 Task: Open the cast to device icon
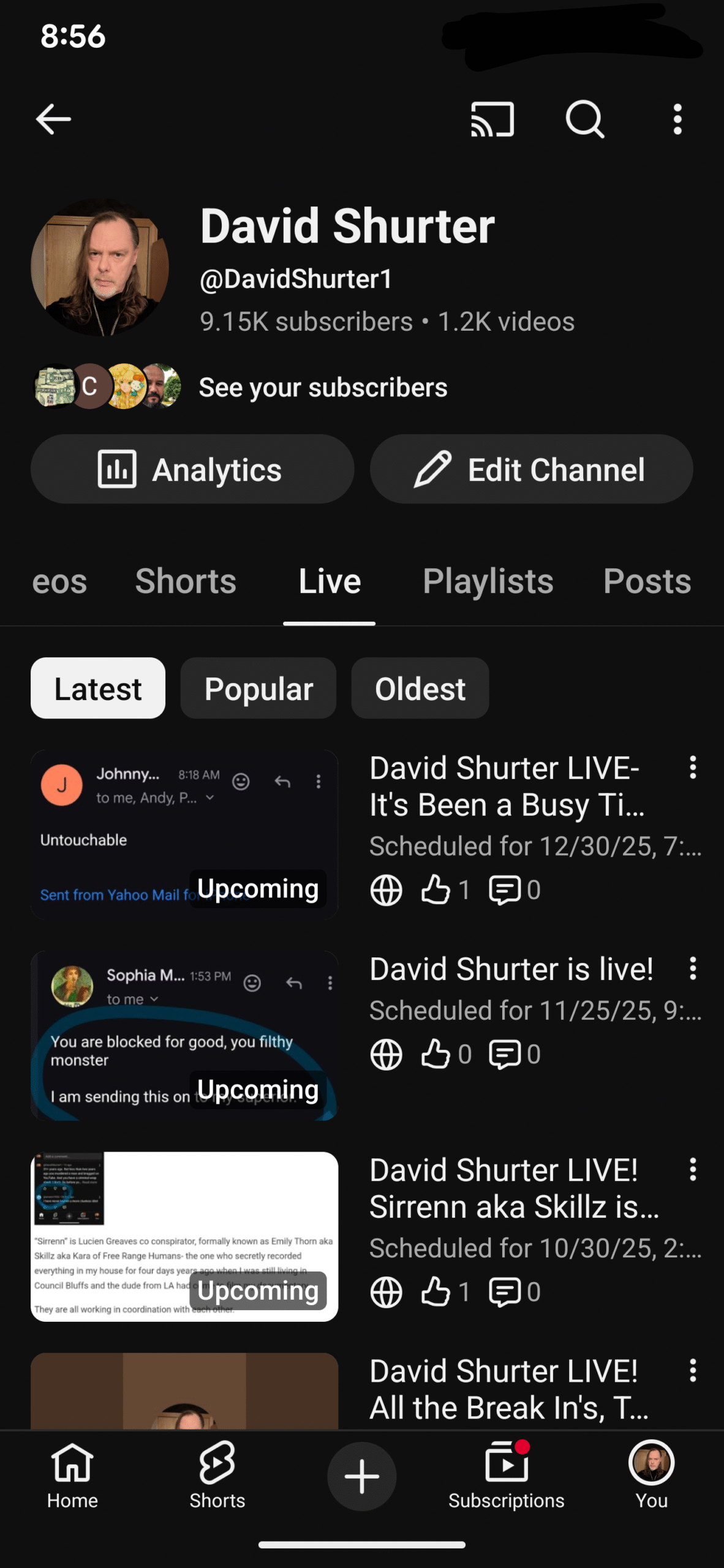[x=492, y=119]
